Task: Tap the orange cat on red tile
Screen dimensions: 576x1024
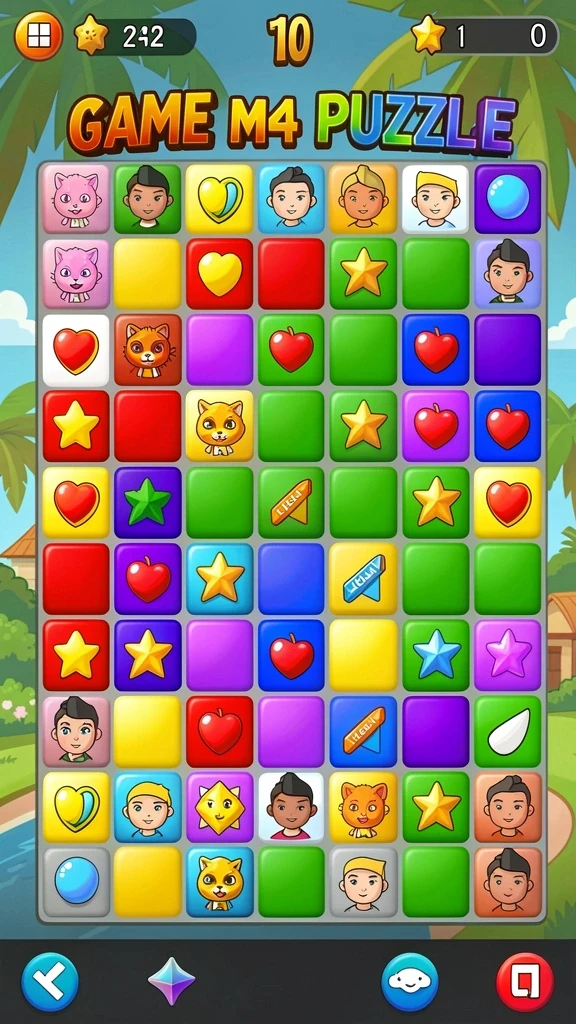Action: (x=148, y=350)
